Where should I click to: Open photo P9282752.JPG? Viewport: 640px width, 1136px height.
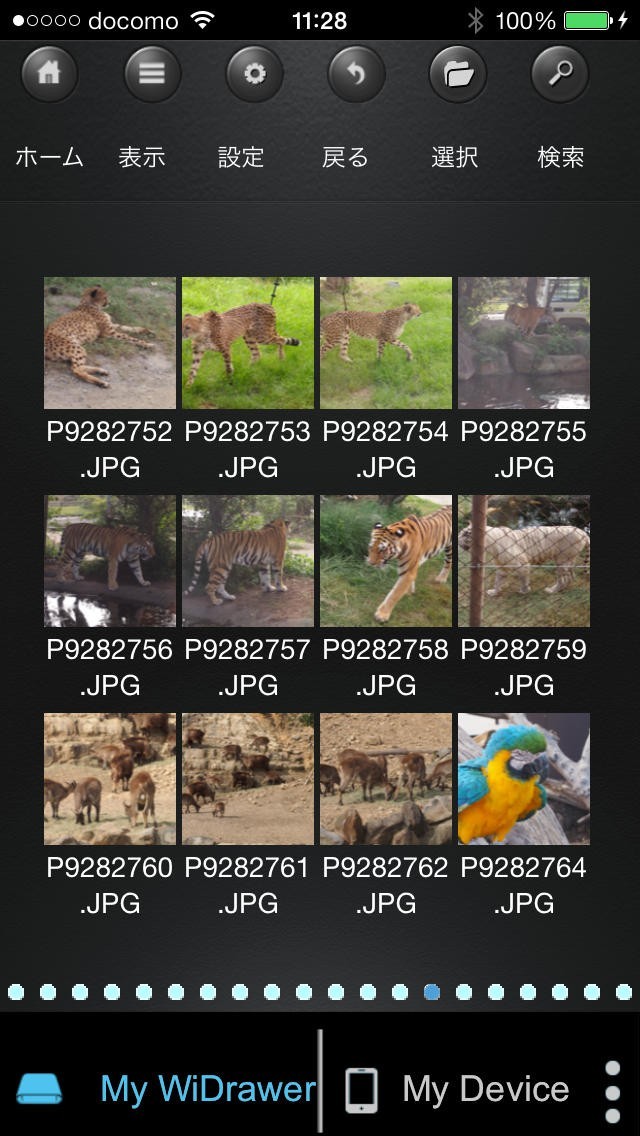click(110, 343)
